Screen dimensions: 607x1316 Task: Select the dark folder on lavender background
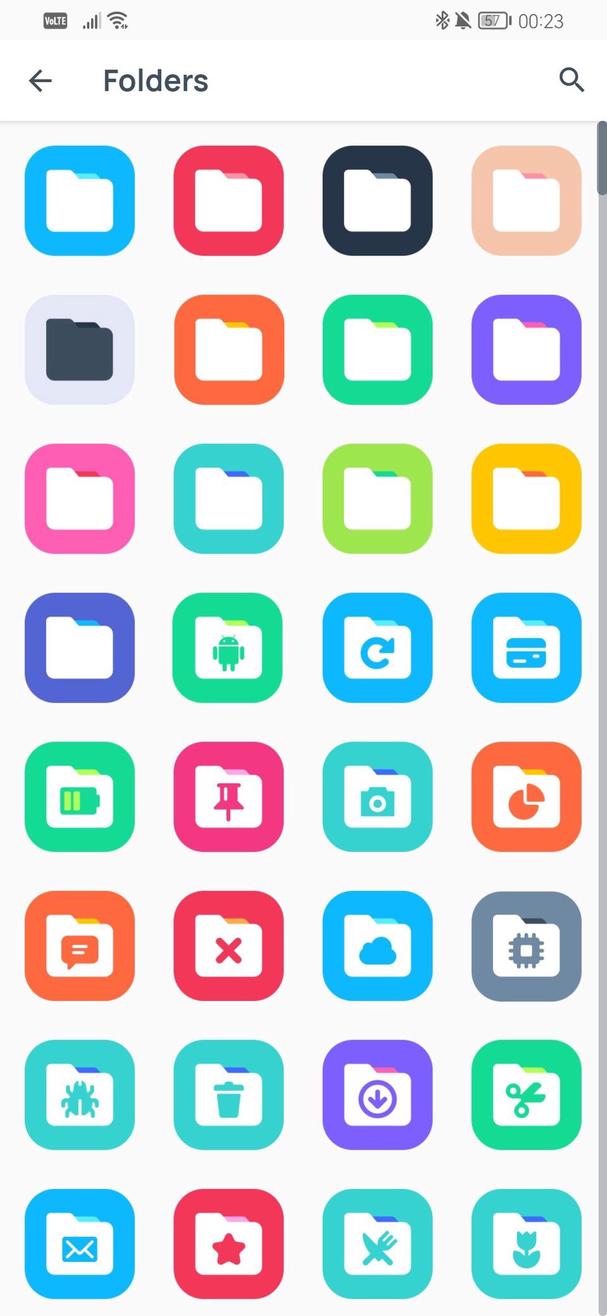coord(79,350)
